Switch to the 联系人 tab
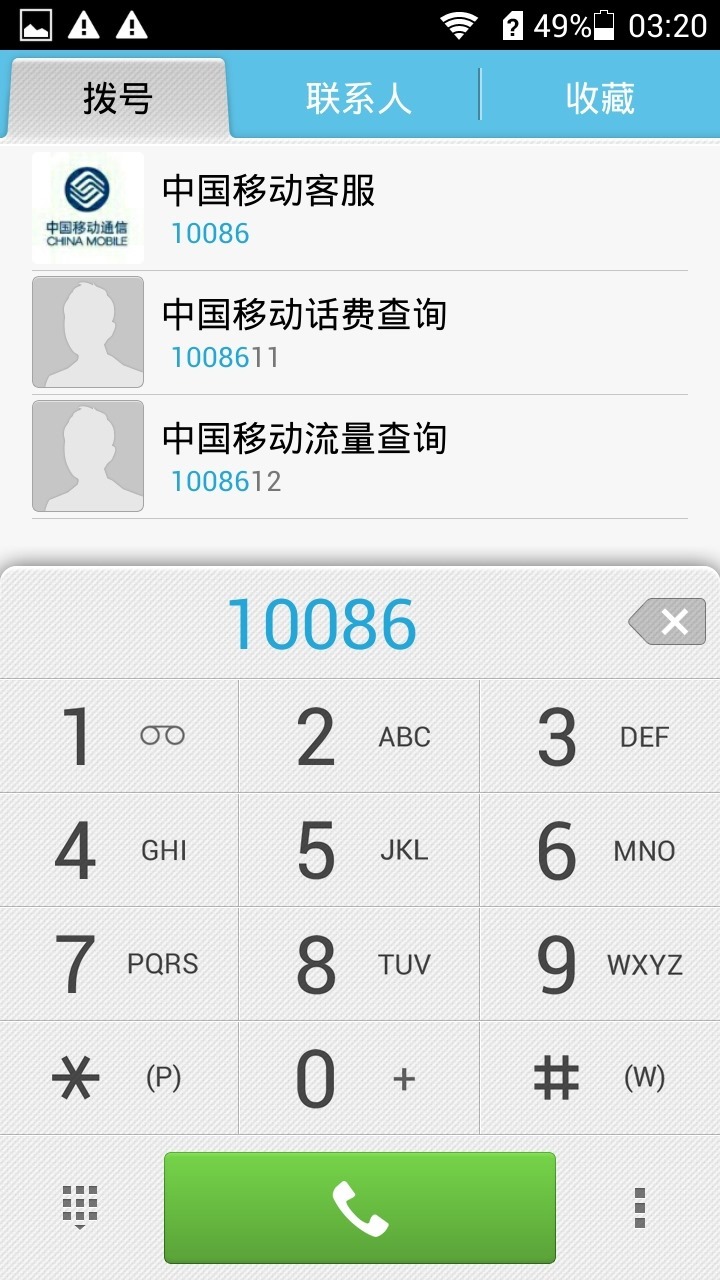 point(358,98)
